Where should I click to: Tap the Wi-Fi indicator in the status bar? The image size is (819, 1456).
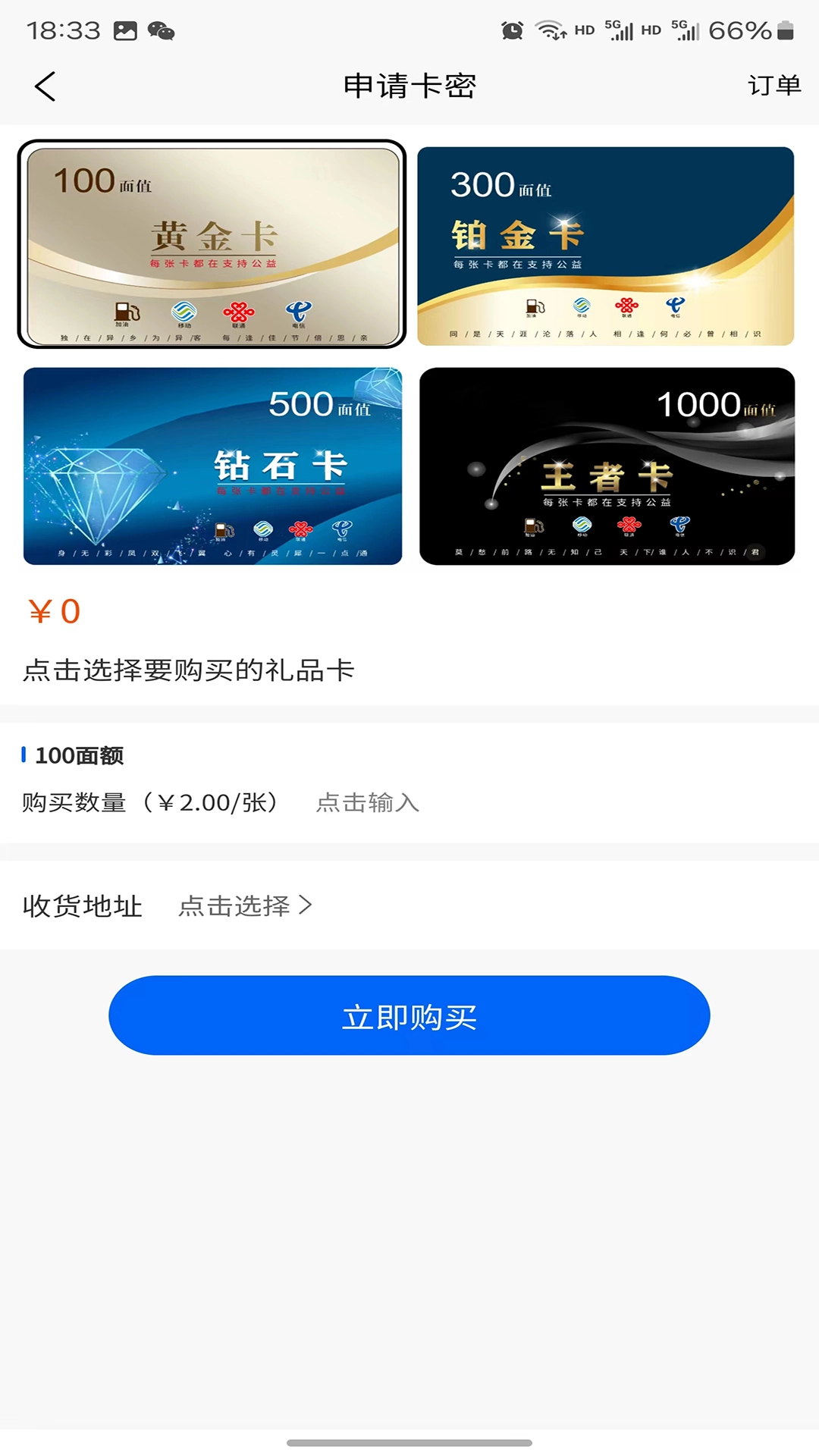point(550,30)
